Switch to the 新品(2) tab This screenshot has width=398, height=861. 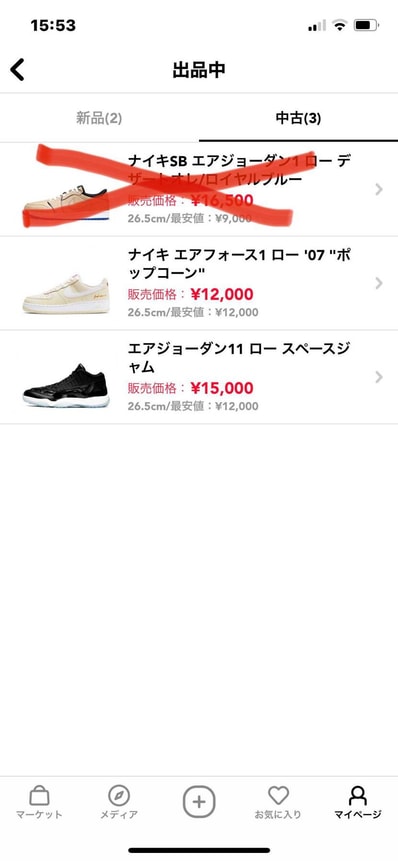(x=99, y=118)
